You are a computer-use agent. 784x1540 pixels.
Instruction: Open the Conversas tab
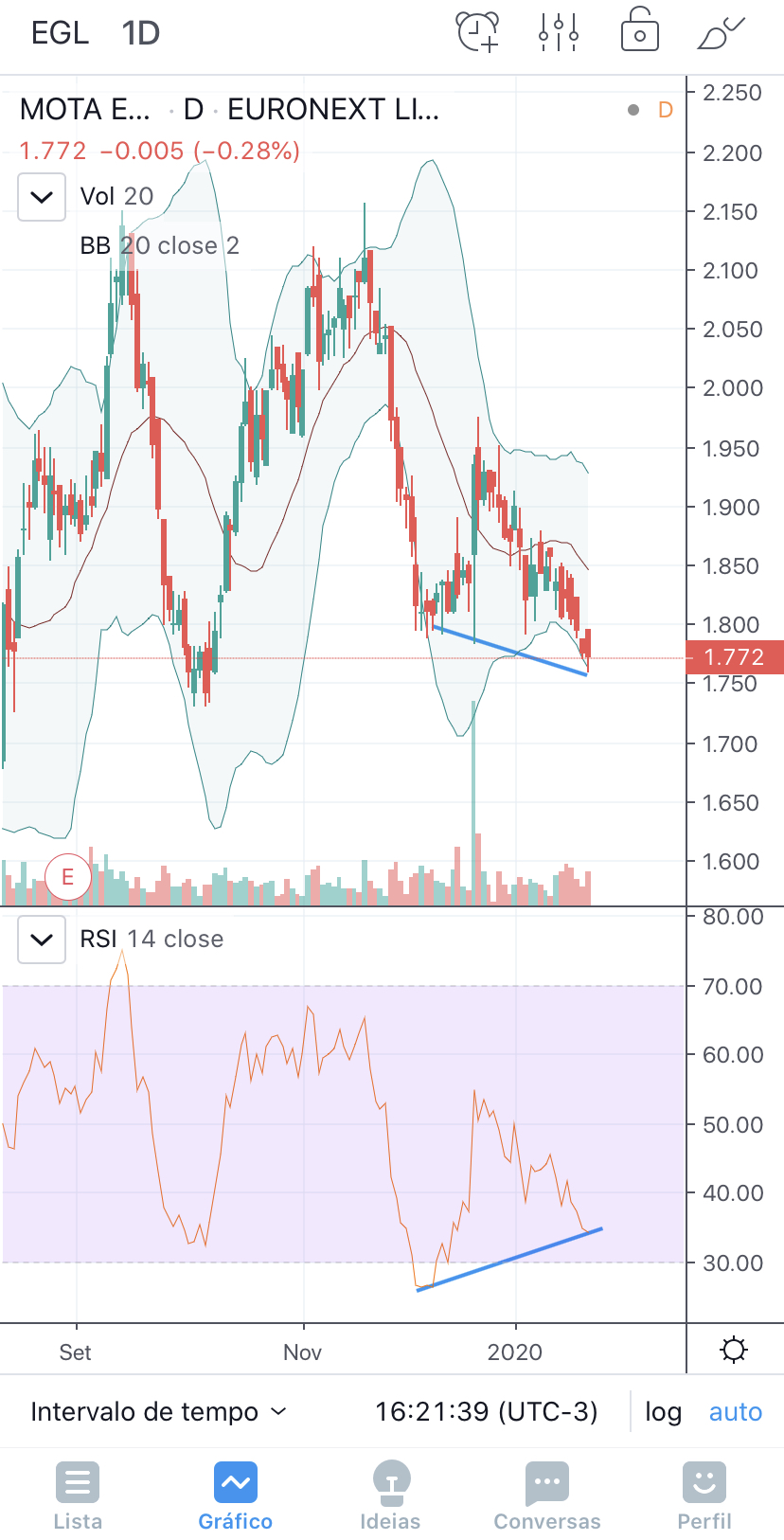click(547, 1495)
